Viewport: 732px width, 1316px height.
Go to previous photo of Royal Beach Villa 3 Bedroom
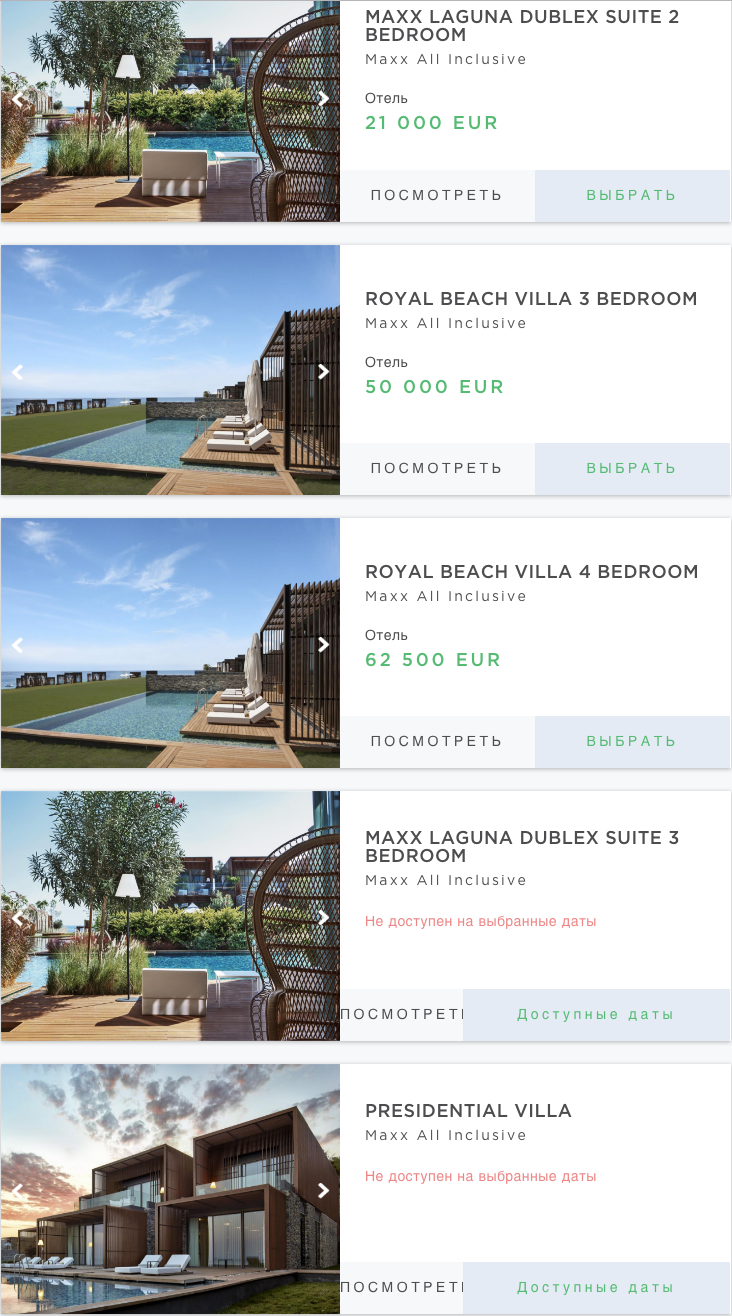coord(17,371)
